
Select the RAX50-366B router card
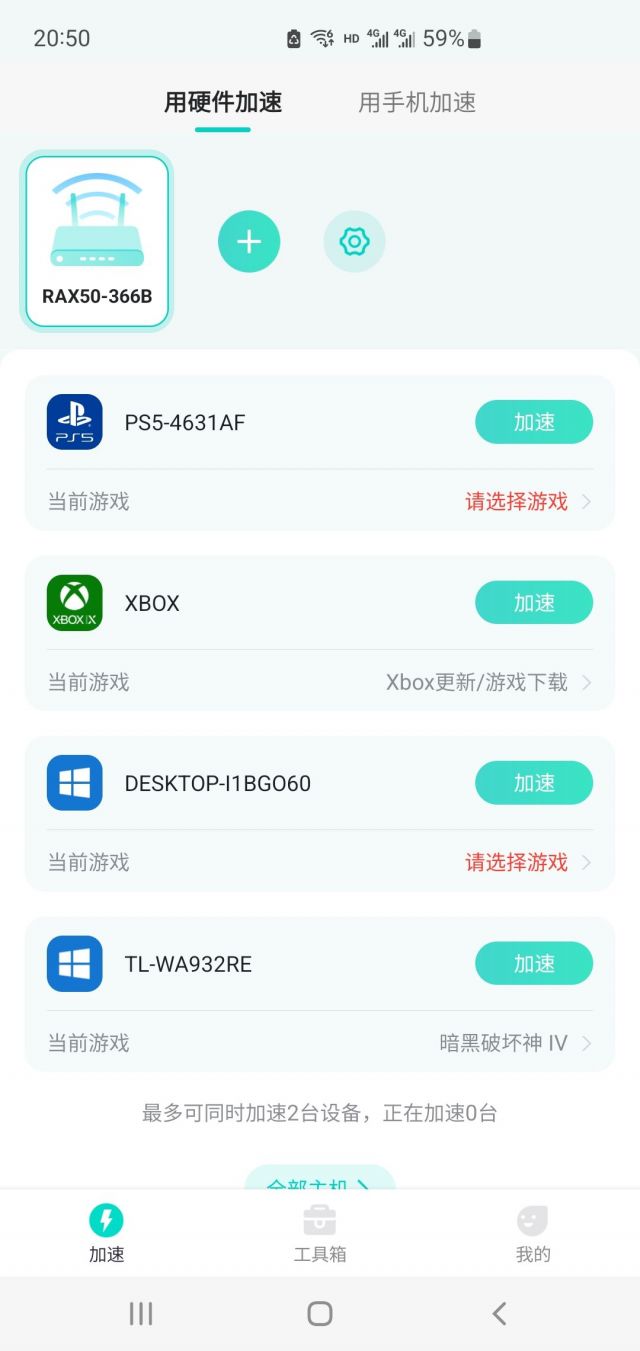click(x=97, y=242)
